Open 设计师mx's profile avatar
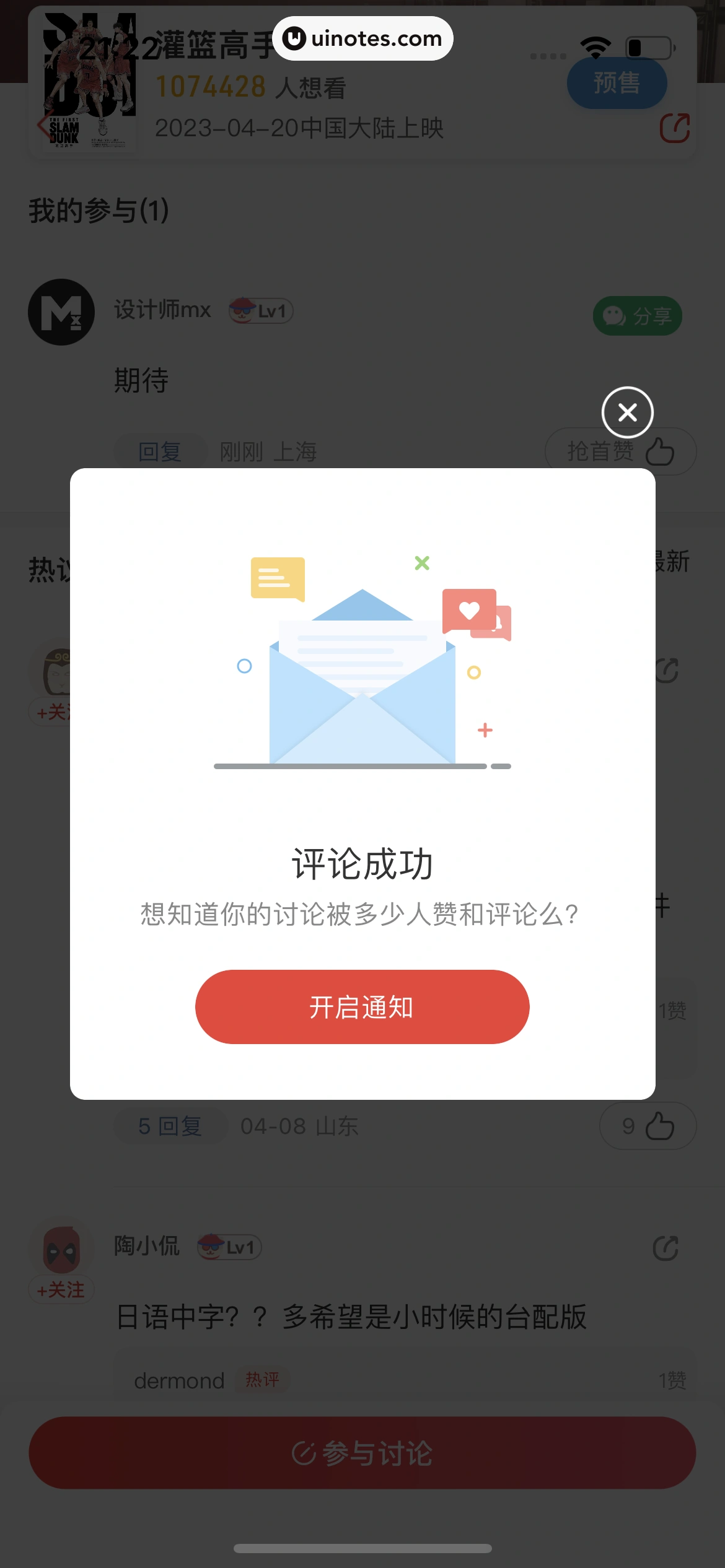This screenshot has width=725, height=1568. tap(61, 311)
